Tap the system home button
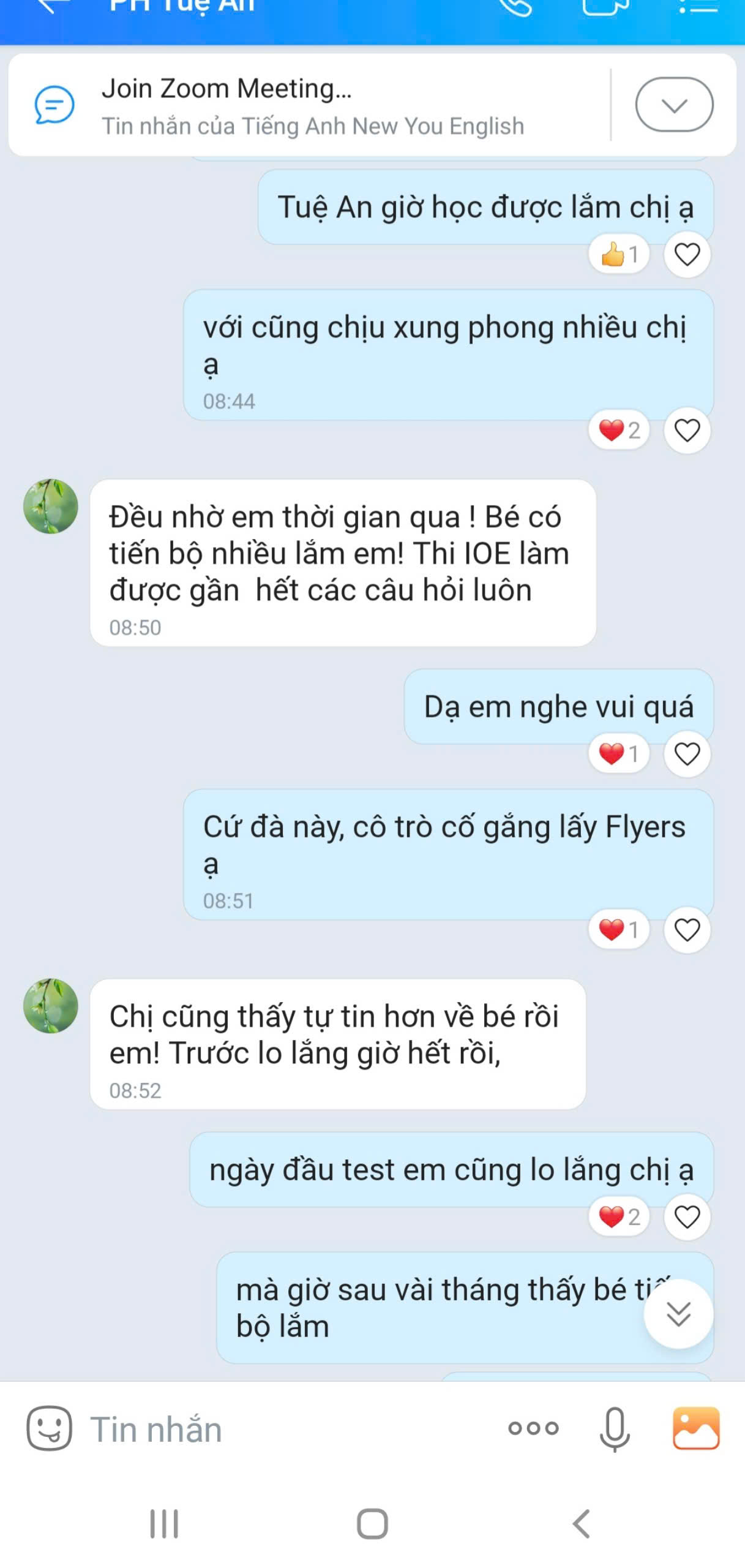Viewport: 745px width, 1568px height. pyautogui.click(x=372, y=1524)
